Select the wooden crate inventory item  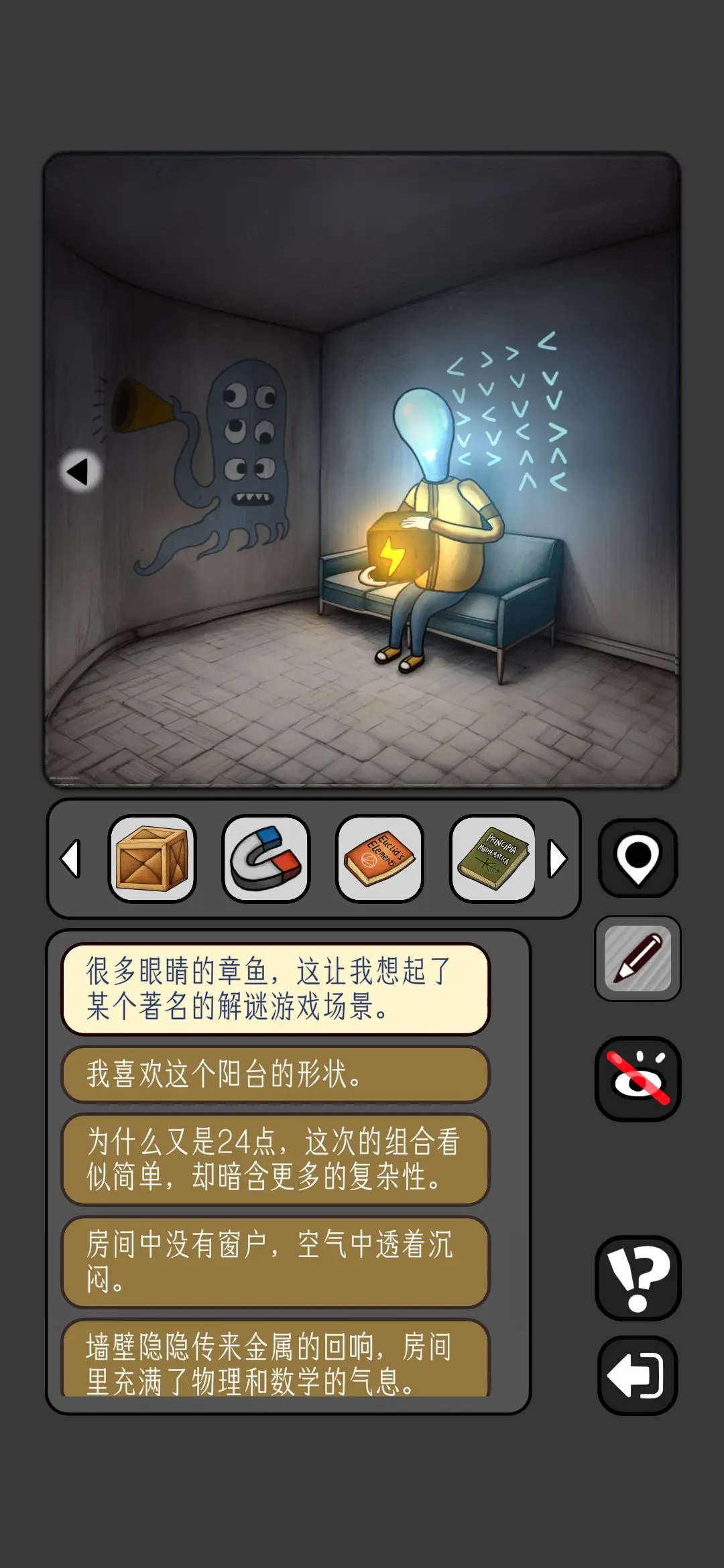click(x=152, y=858)
